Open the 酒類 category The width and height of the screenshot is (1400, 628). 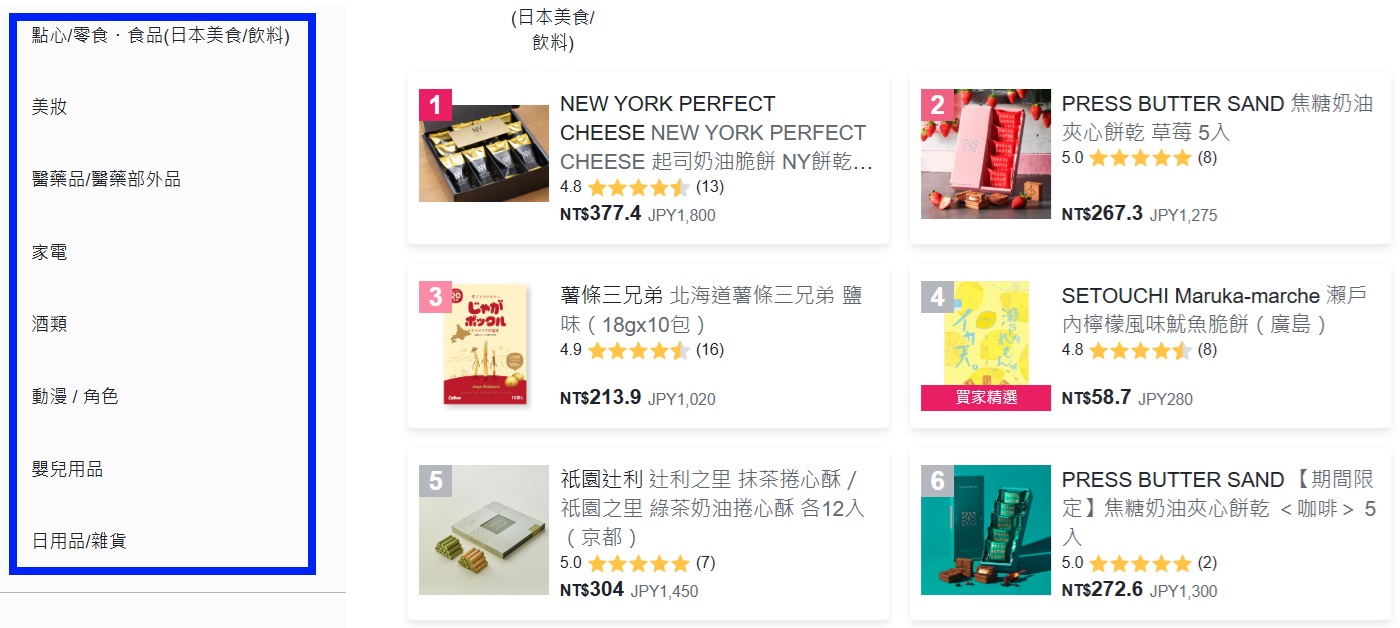[50, 324]
